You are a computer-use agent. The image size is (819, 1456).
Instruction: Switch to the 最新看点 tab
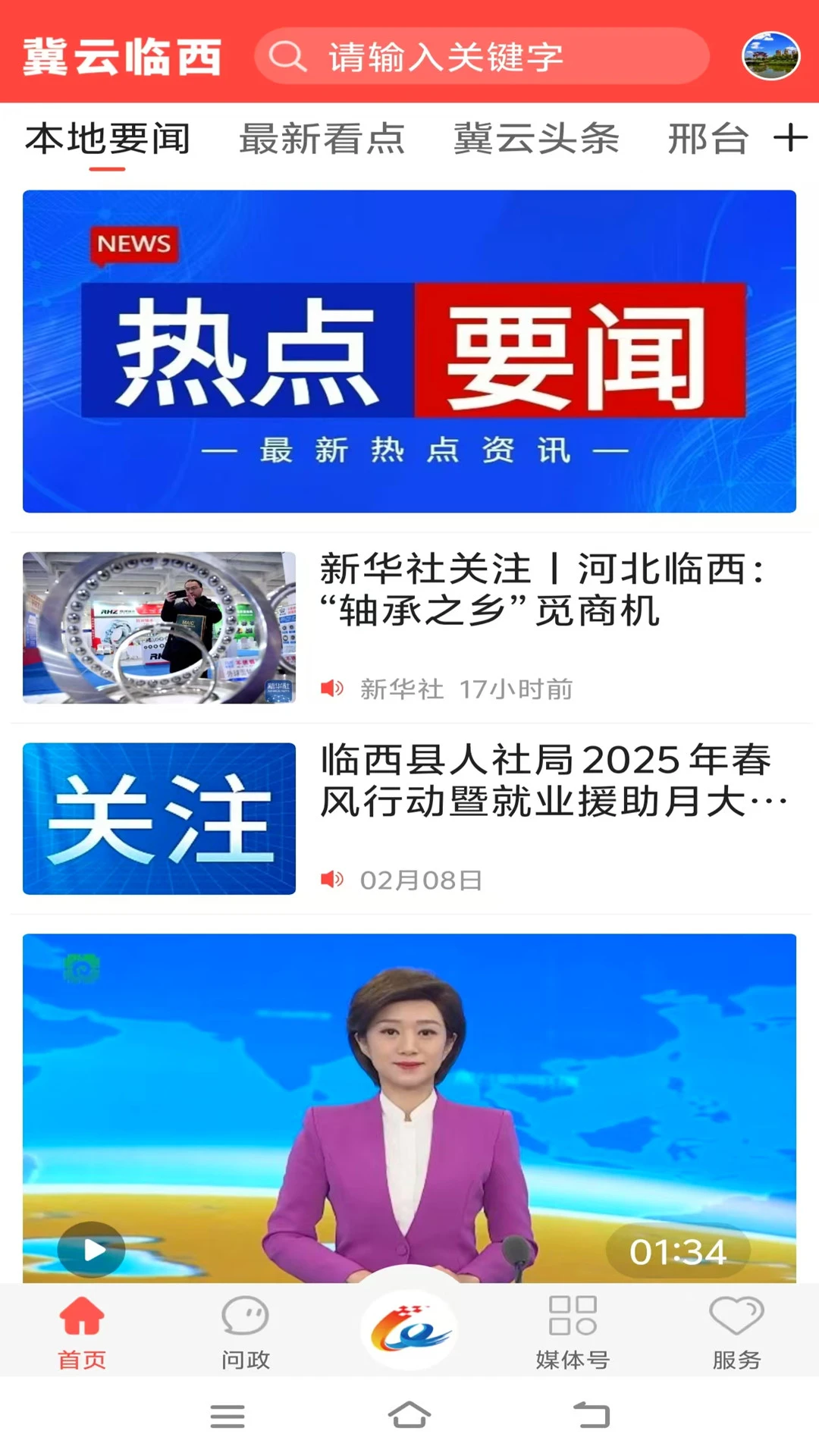point(322,139)
